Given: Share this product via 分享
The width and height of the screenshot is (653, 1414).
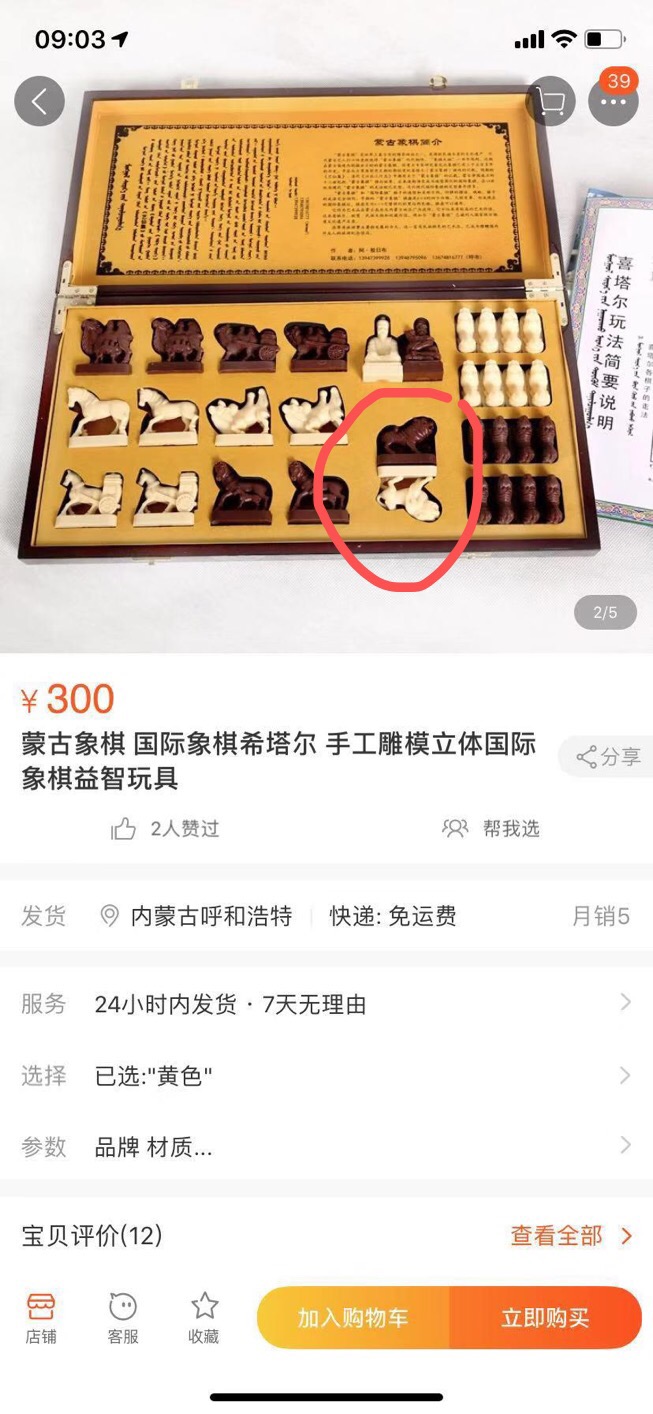Looking at the screenshot, I should (x=609, y=757).
